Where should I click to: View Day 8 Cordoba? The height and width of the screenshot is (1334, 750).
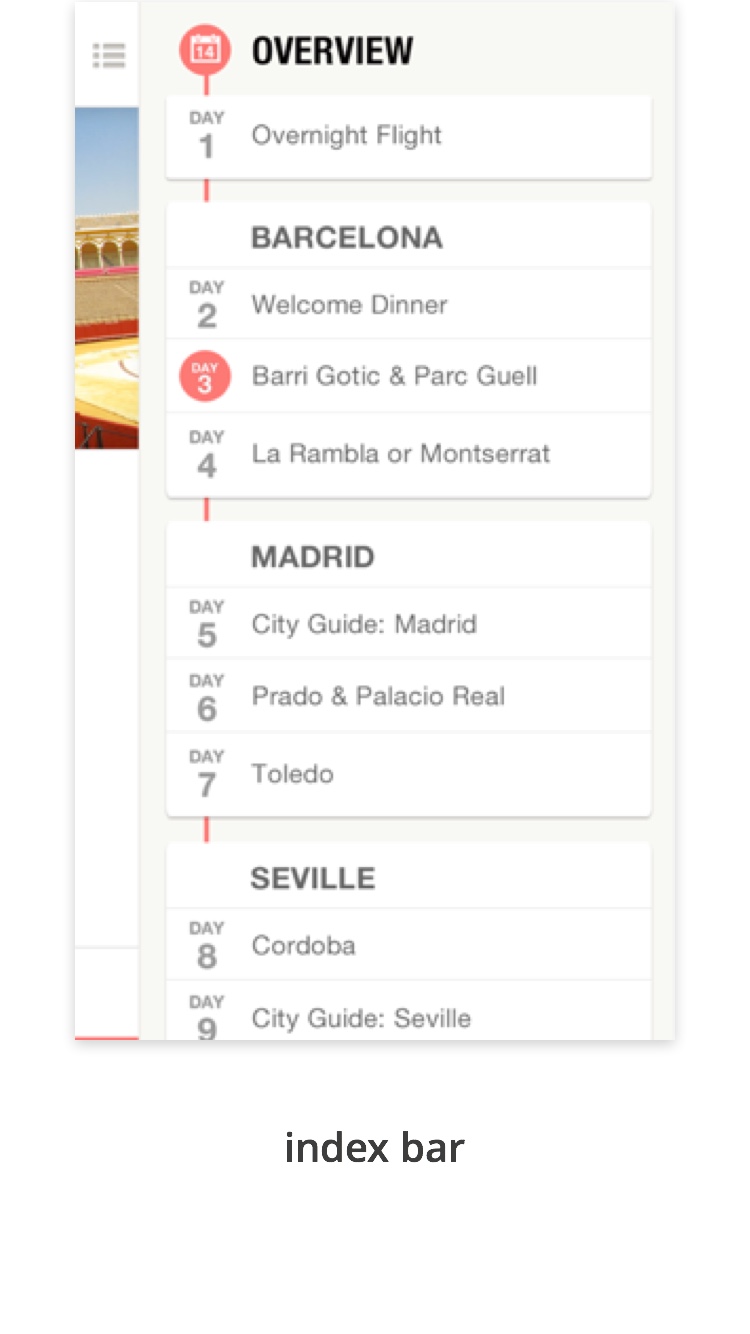coord(408,945)
